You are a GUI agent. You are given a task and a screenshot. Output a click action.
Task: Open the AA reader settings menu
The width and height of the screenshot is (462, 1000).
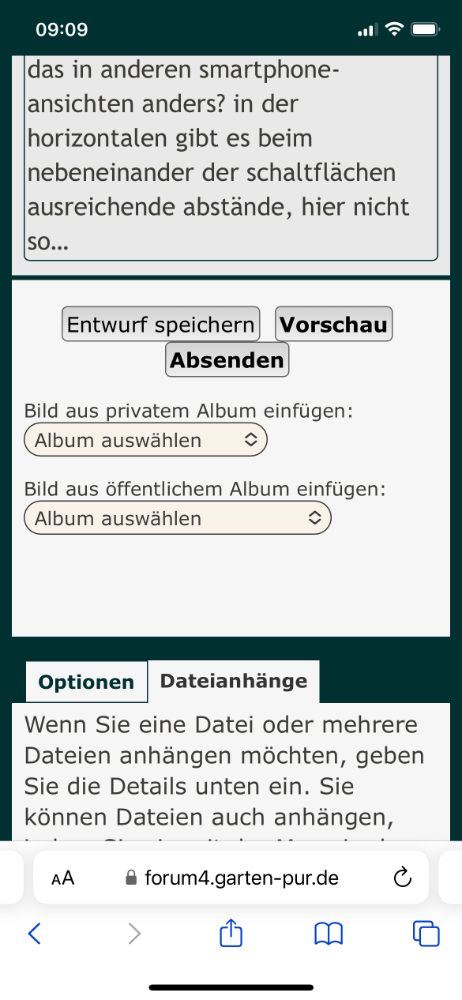[63, 878]
